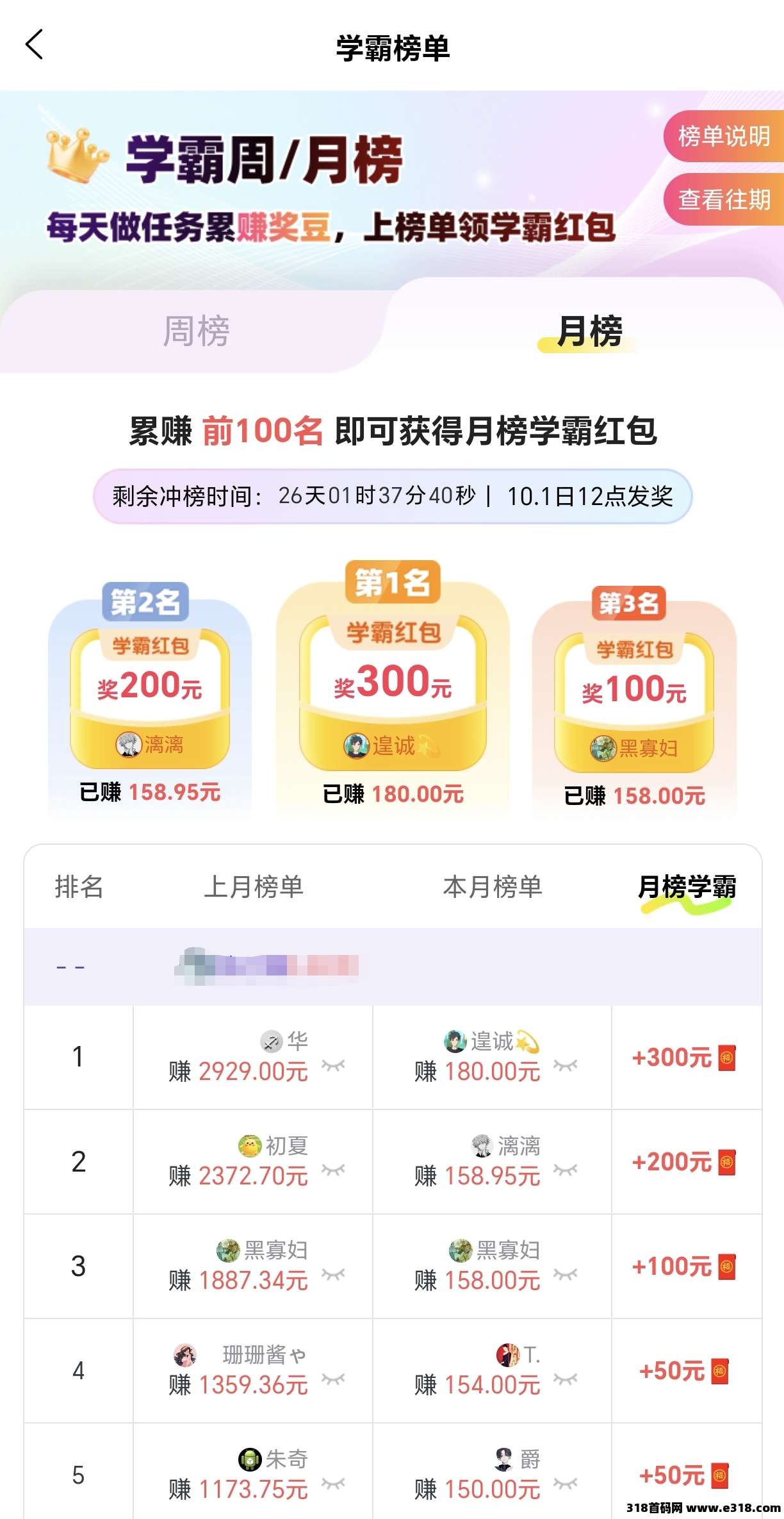The image size is (784, 1519).
Task: Switch to the 周榜 tab
Action: pos(196,331)
